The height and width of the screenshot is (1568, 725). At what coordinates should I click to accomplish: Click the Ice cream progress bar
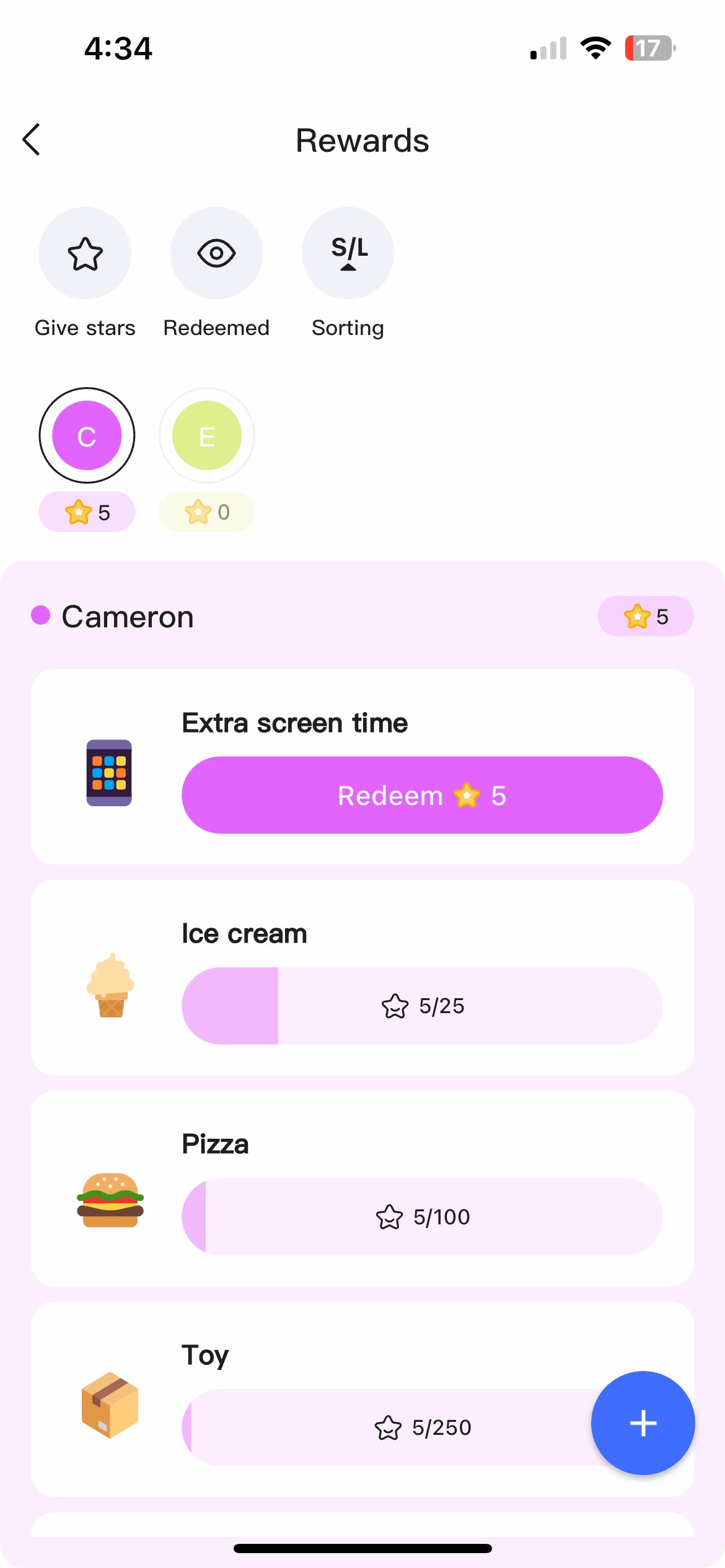(421, 1006)
